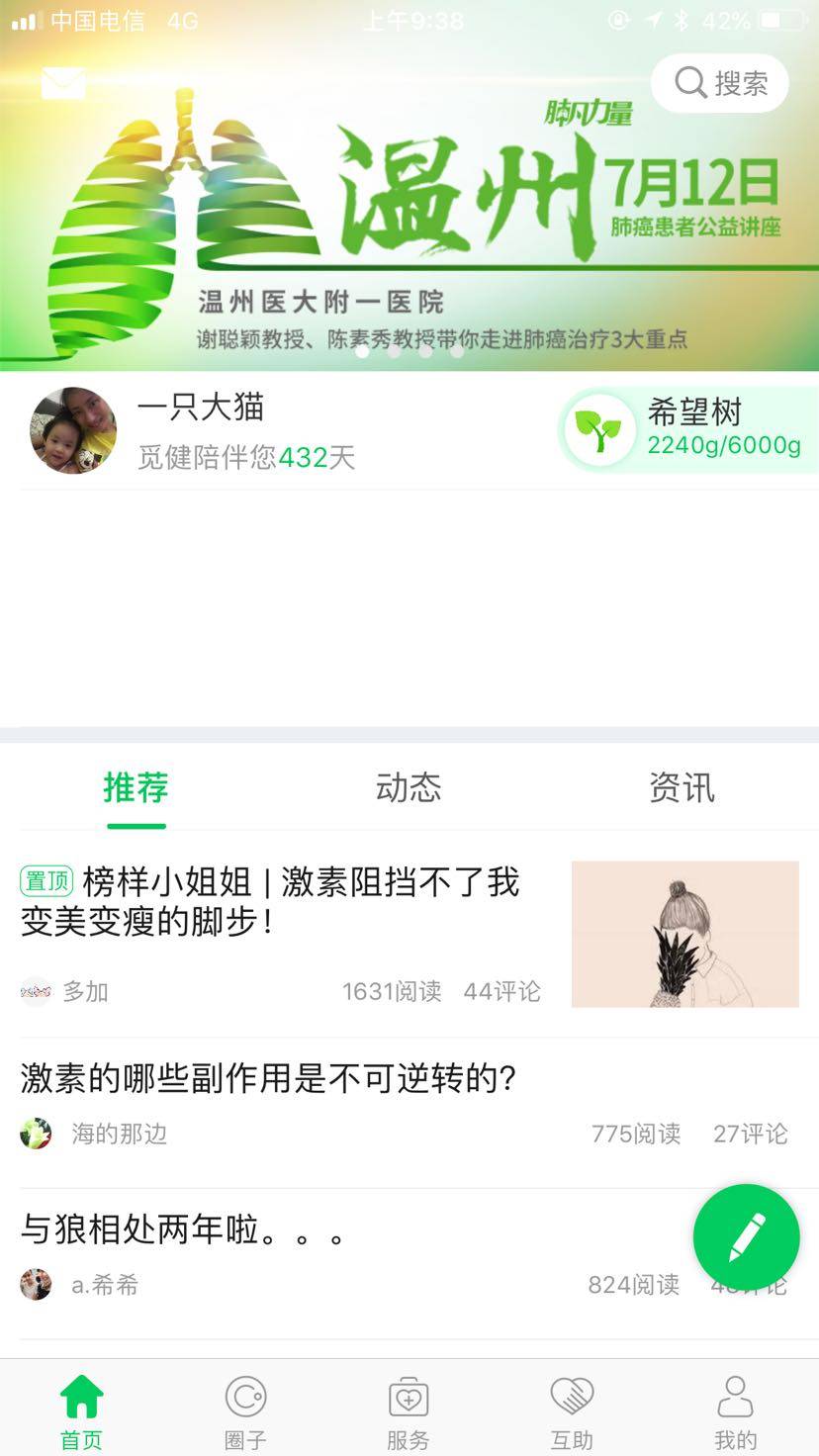
Task: Open the messages envelope icon
Action: 62,83
